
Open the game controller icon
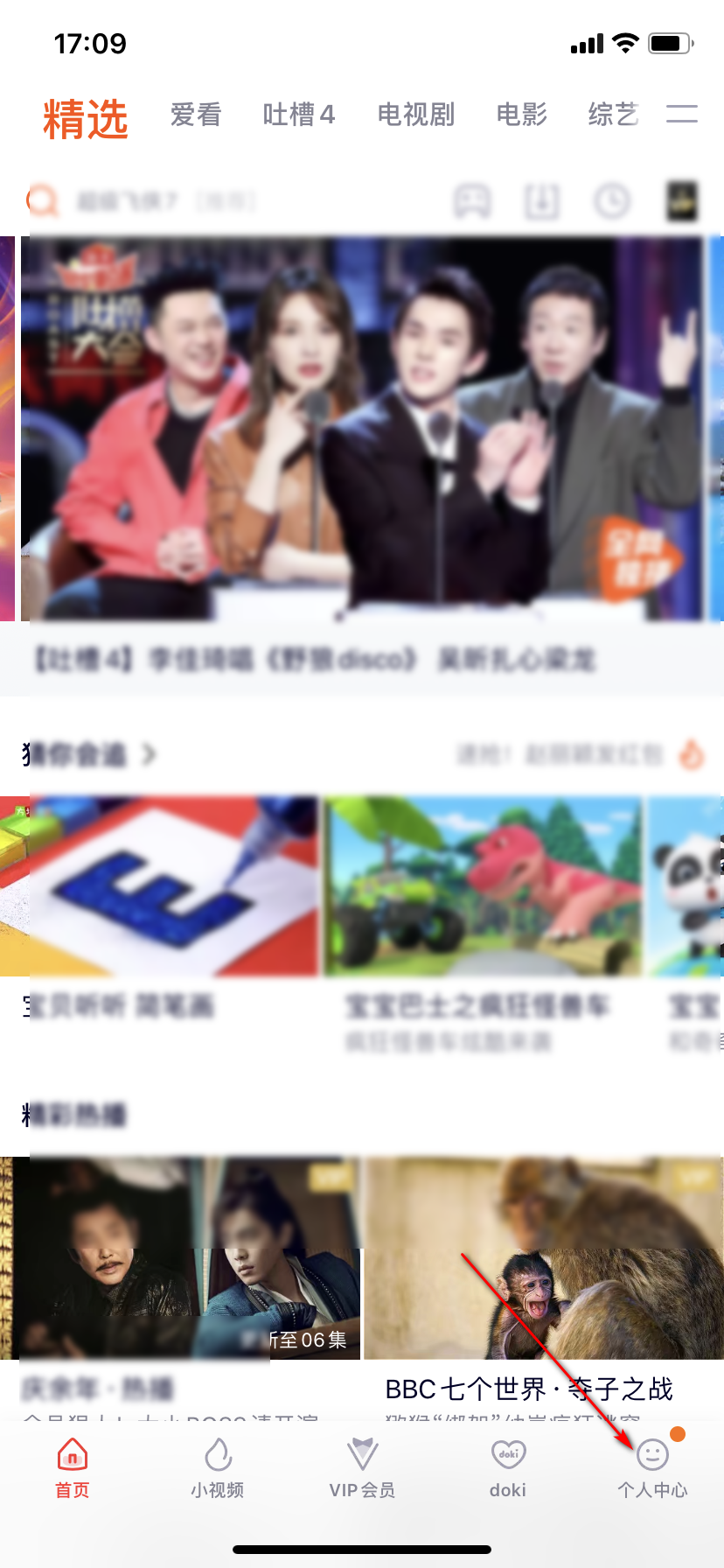point(472,201)
